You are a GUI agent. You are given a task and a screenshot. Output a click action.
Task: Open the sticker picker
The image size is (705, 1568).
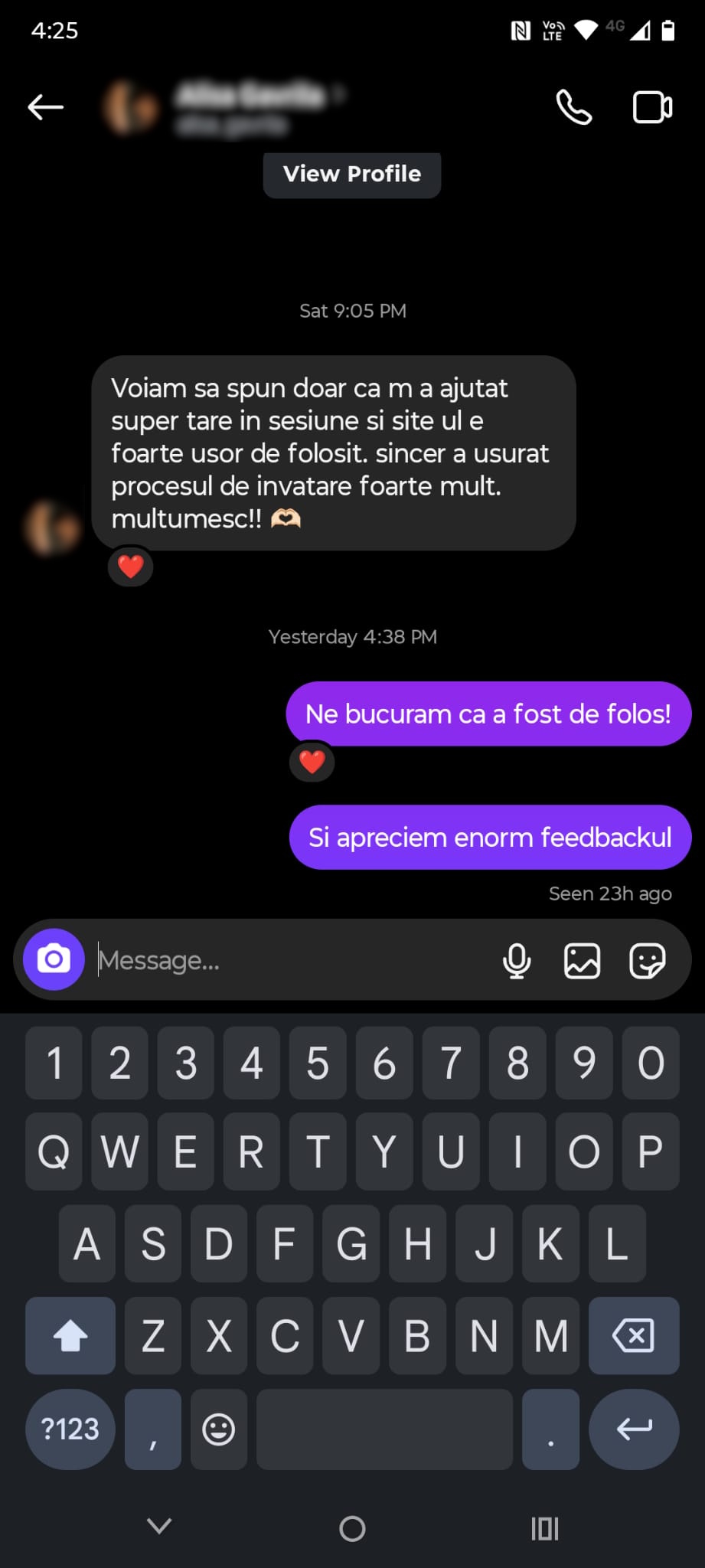(647, 960)
